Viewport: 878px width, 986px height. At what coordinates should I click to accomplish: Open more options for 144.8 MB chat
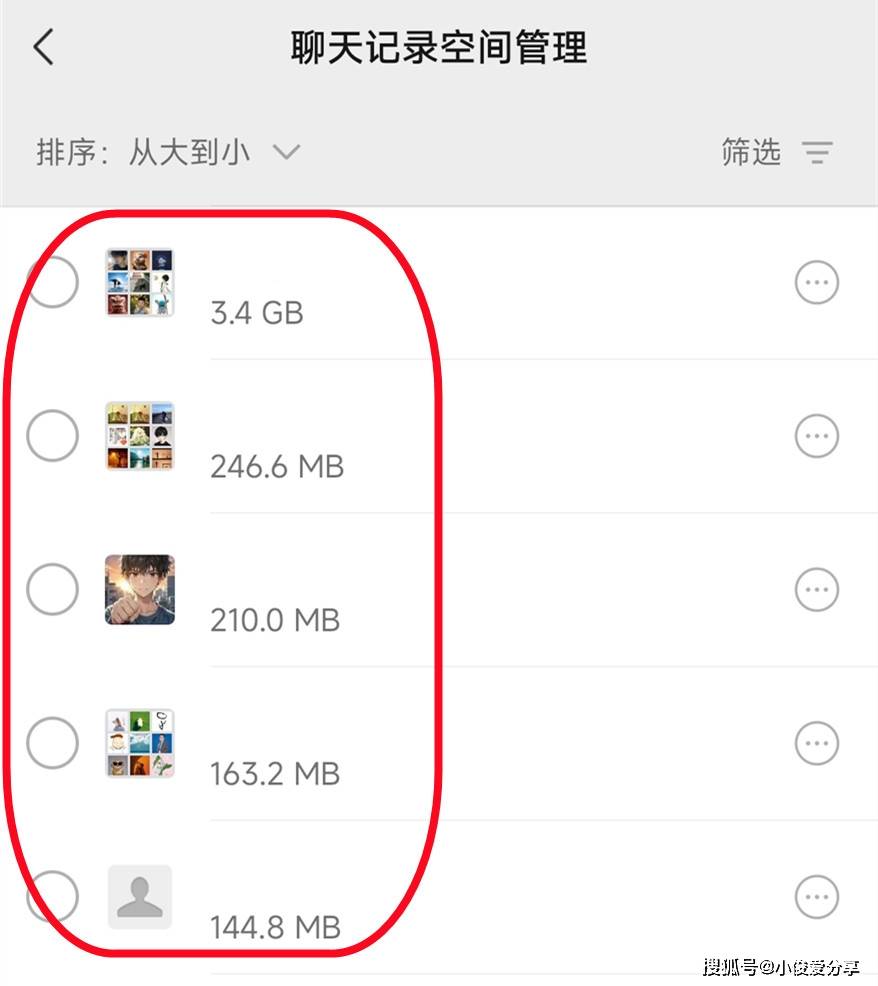[816, 897]
